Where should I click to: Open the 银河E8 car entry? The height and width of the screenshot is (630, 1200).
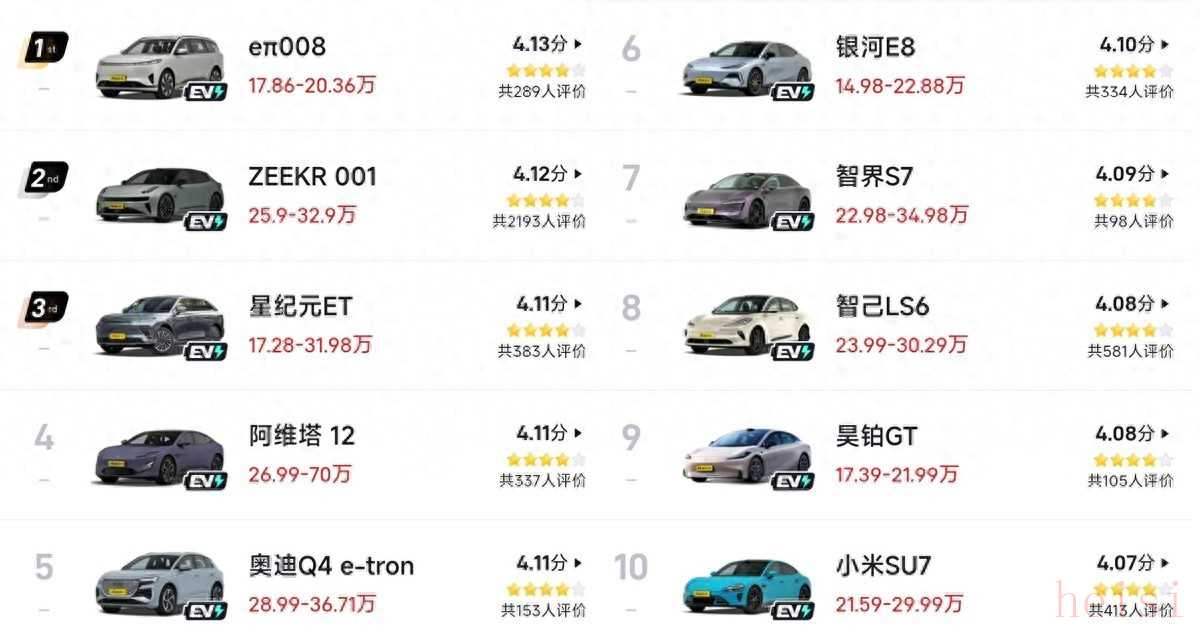pyautogui.click(x=875, y=47)
